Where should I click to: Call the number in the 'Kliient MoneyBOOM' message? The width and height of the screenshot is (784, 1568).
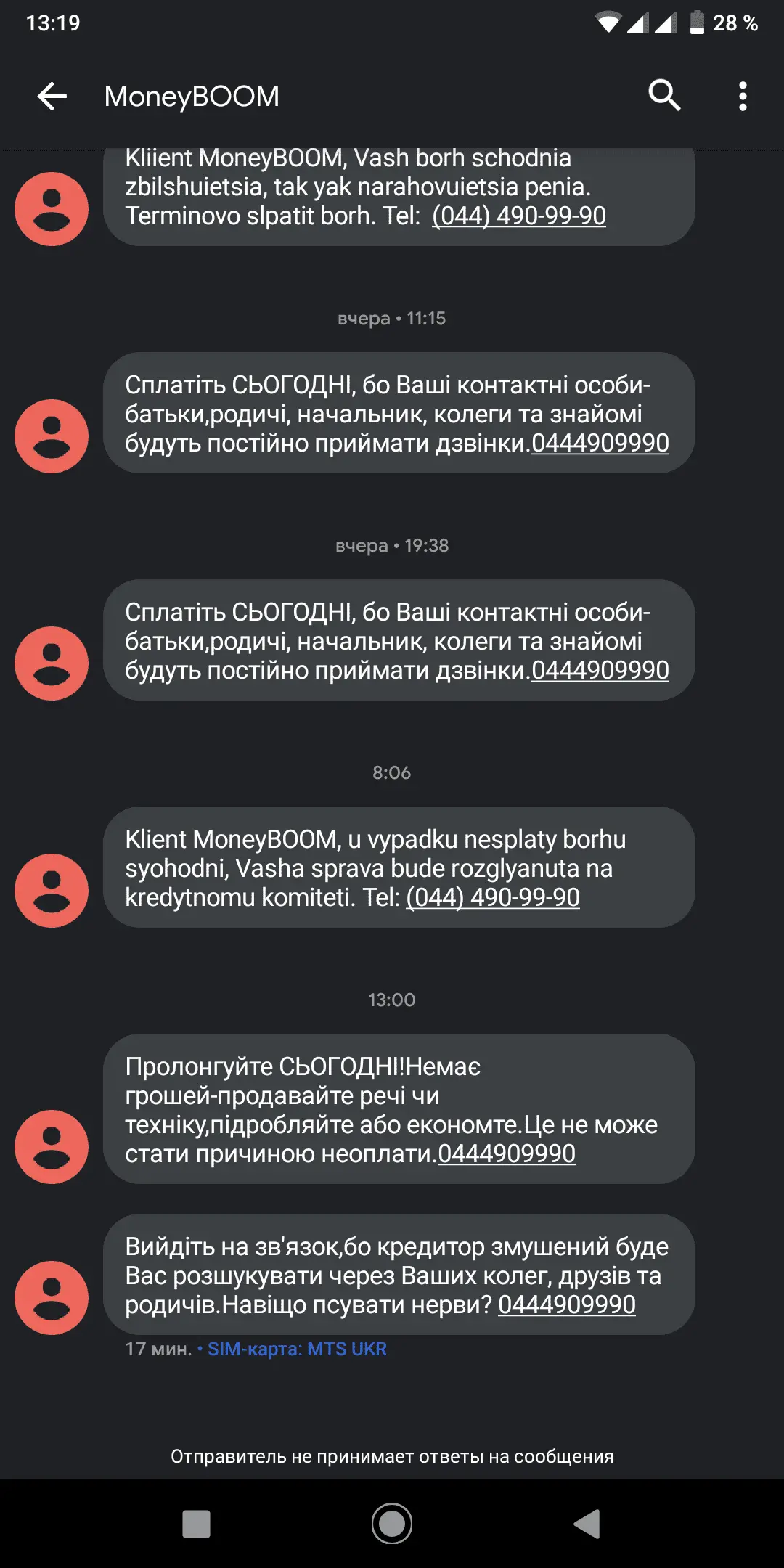coord(518,216)
